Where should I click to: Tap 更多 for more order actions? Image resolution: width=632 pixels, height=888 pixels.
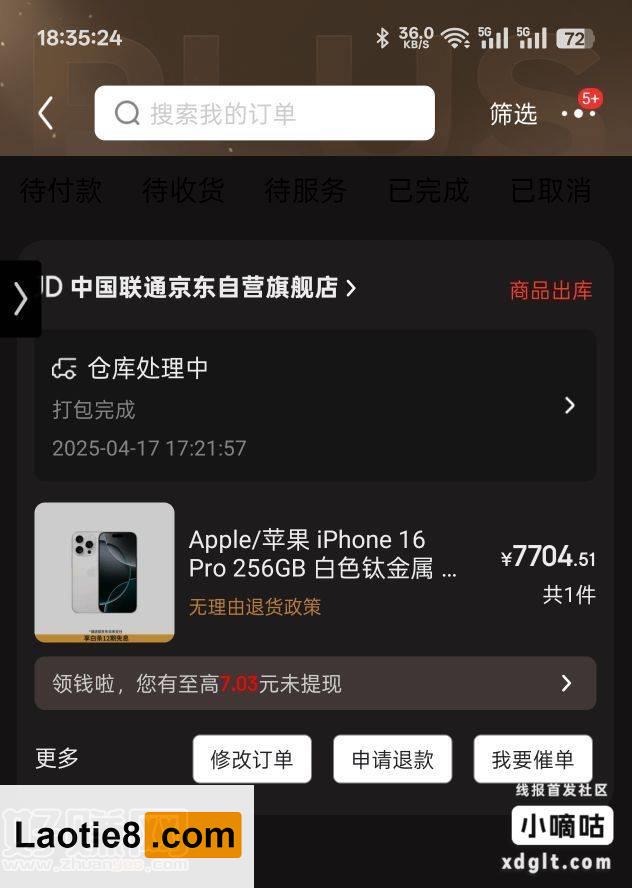point(57,758)
